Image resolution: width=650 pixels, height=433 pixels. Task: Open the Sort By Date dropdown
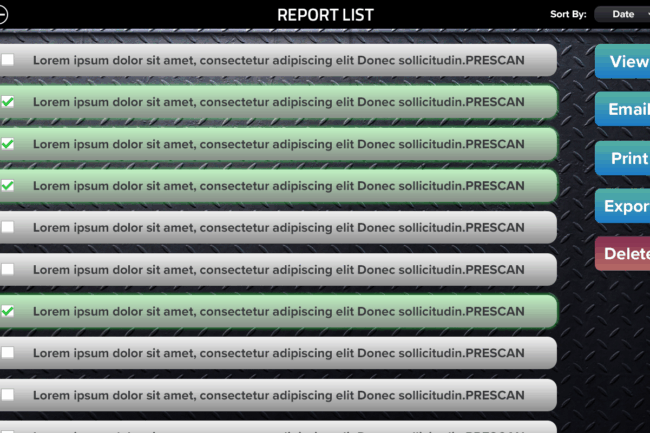(621, 14)
